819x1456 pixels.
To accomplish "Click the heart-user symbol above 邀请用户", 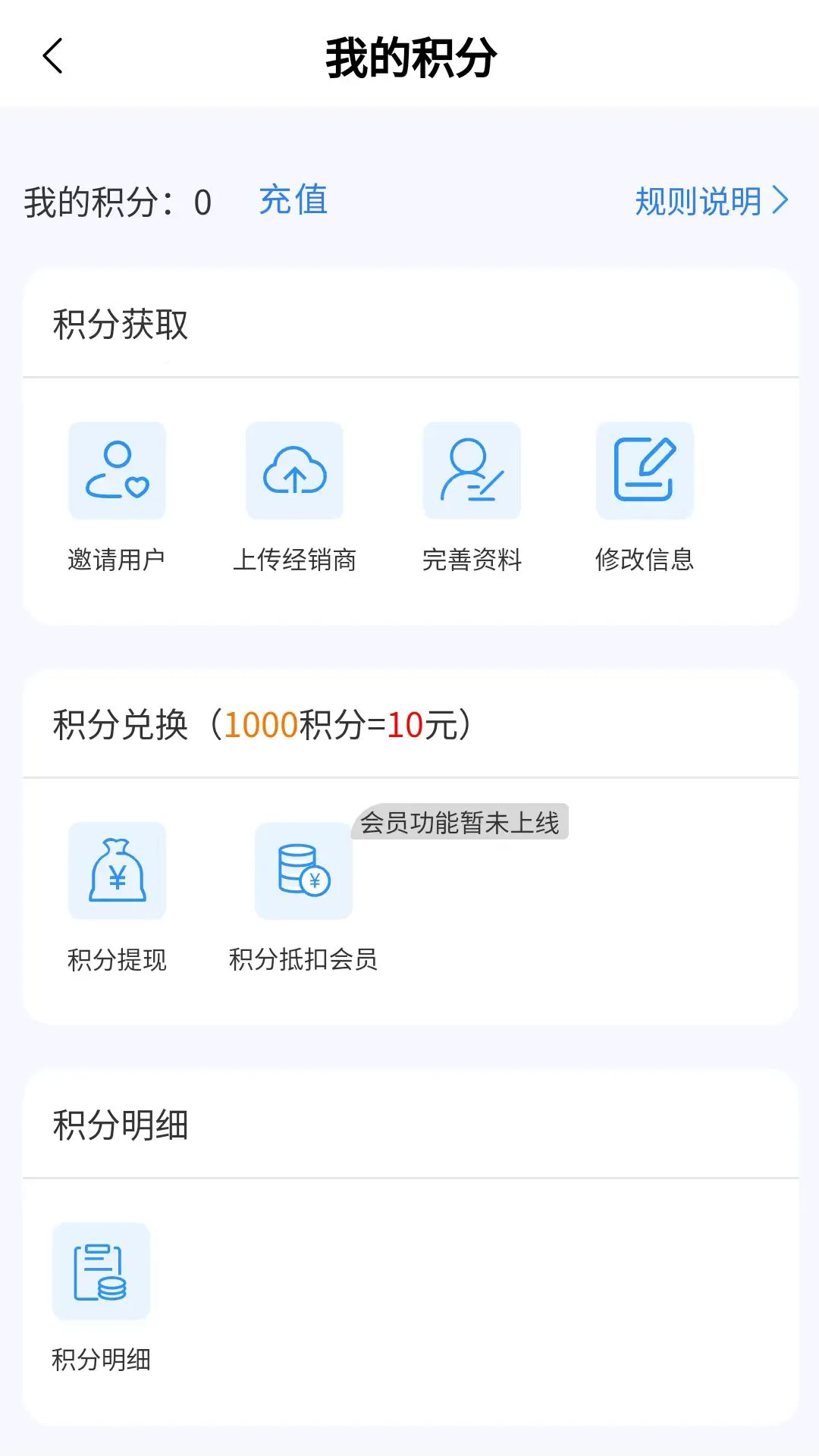I will [x=117, y=470].
